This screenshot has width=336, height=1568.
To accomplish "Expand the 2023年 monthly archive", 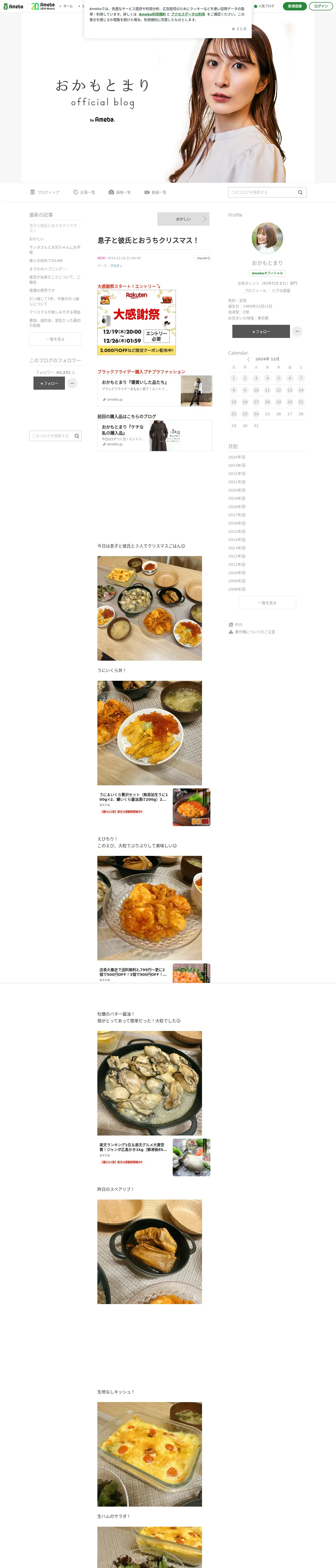I will [237, 466].
